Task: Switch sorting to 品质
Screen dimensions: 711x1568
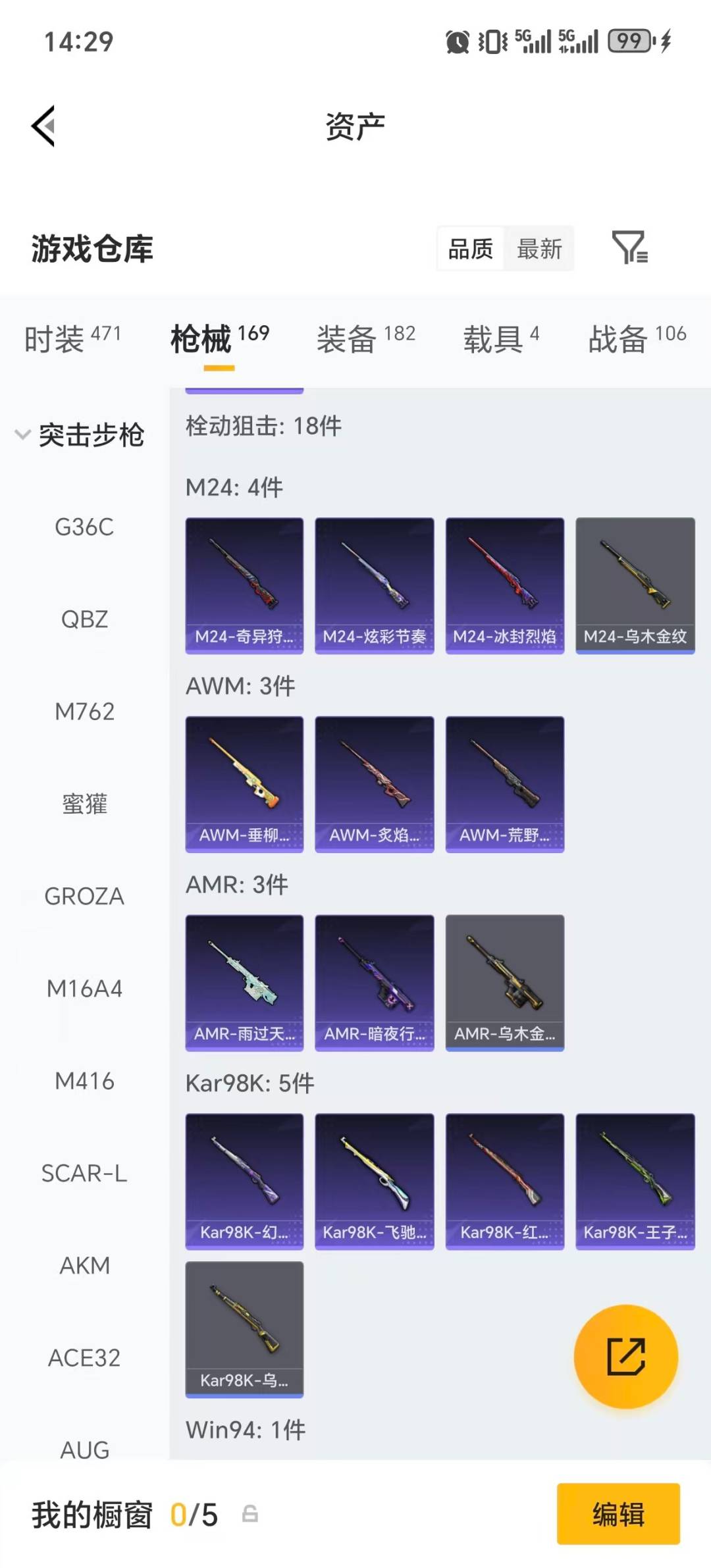Action: (469, 249)
